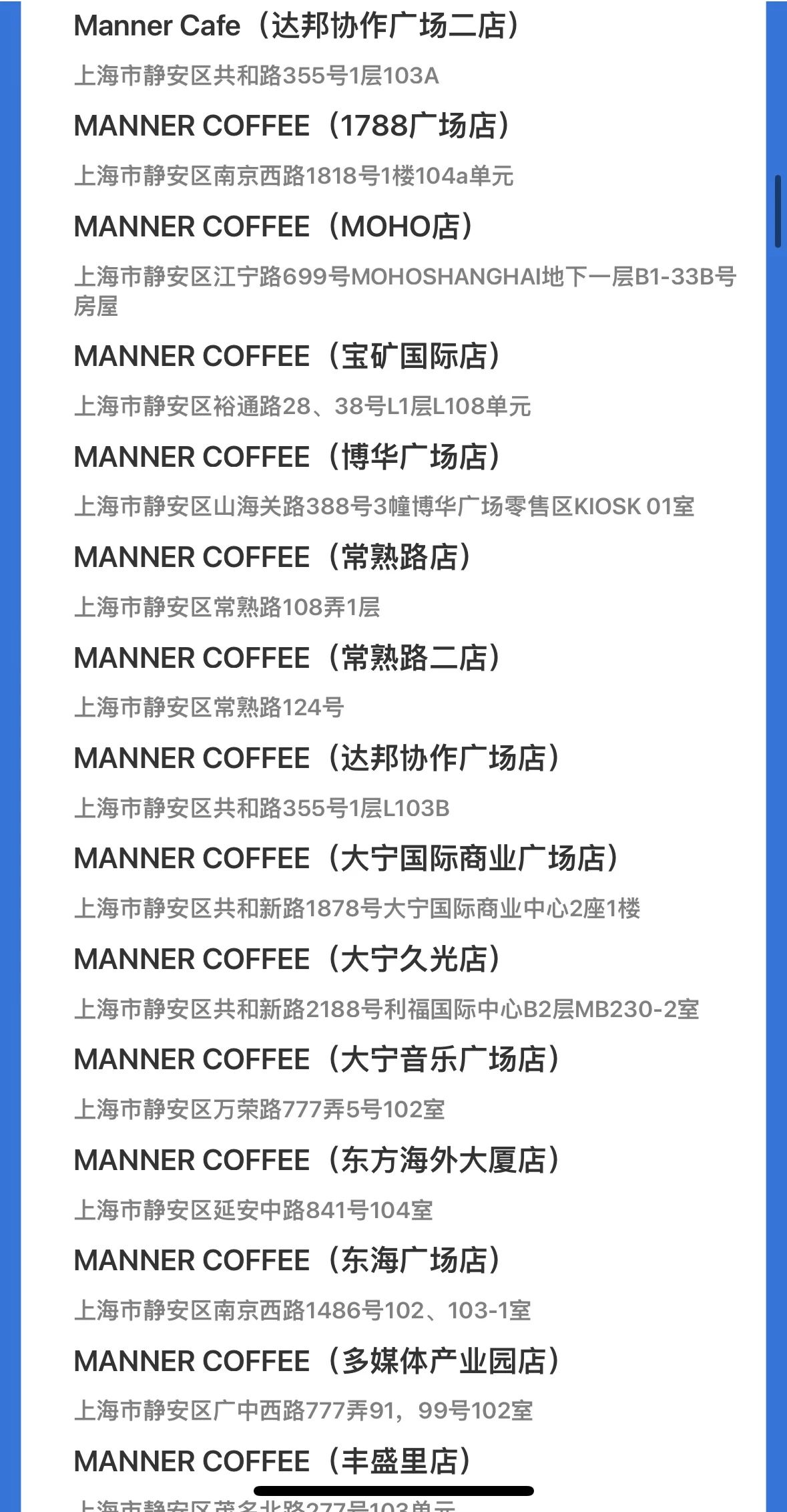The width and height of the screenshot is (787, 1512).
Task: Select MANNER COFFEE 东方海外大厦店
Action: coord(316,1161)
